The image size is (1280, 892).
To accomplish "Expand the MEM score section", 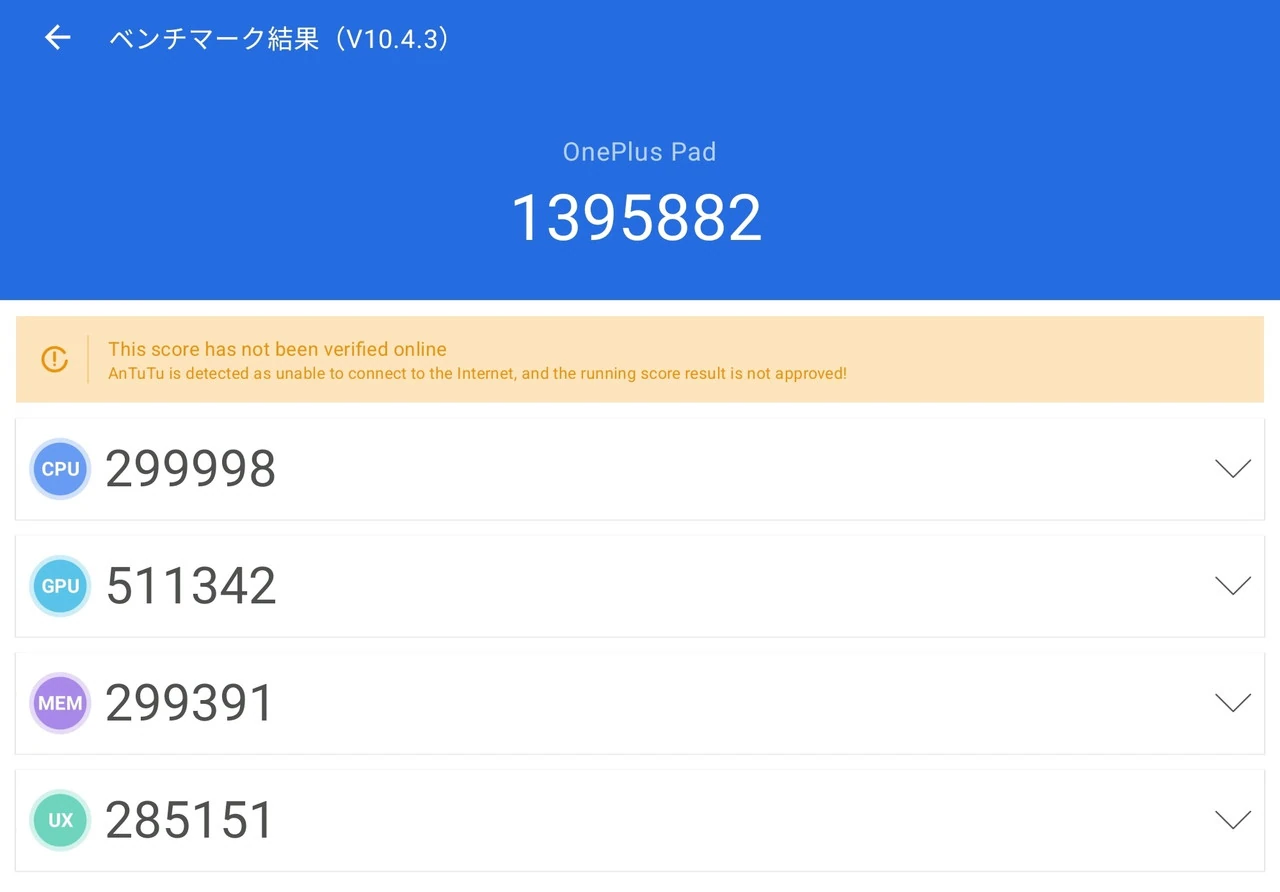I will pos(1232,703).
